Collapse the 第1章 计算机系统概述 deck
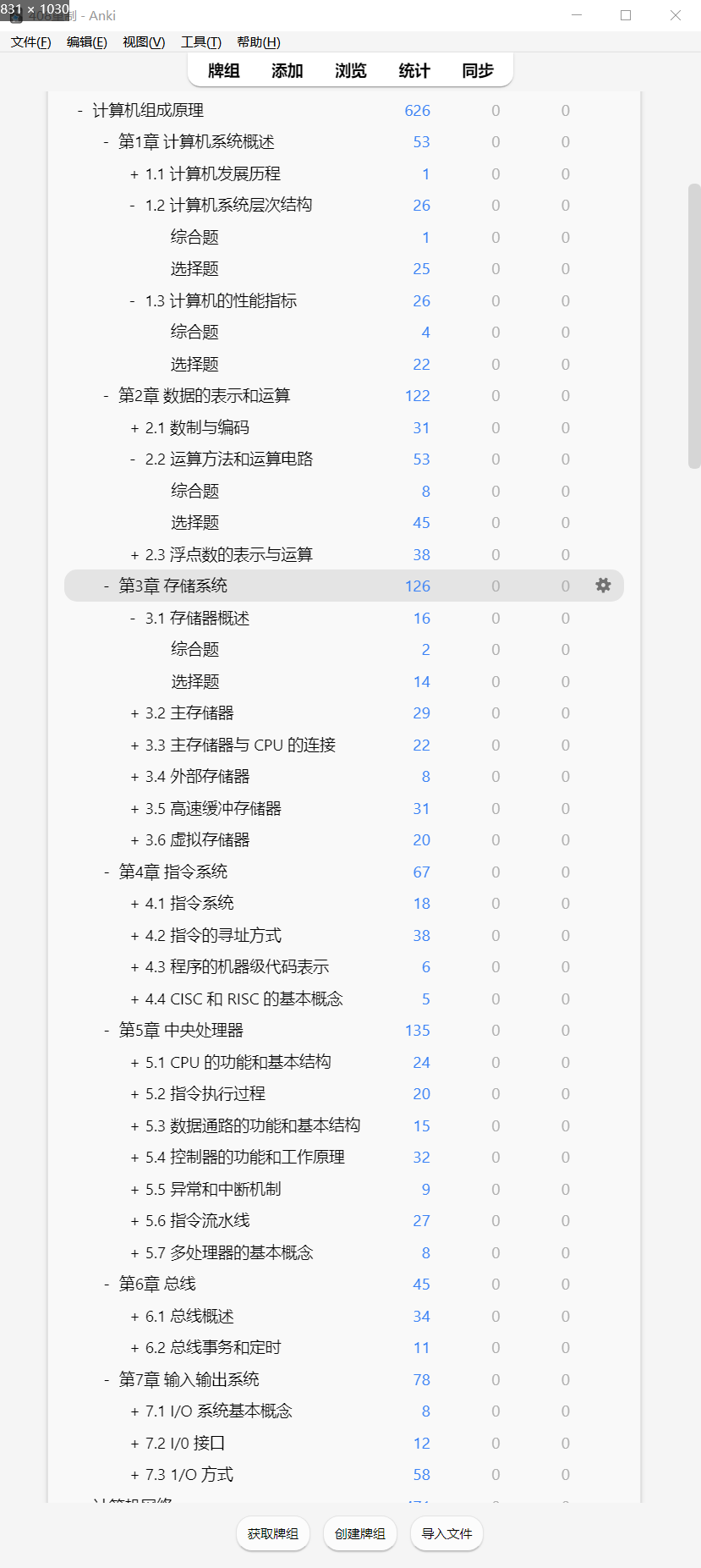701x1568 pixels. tap(106, 142)
